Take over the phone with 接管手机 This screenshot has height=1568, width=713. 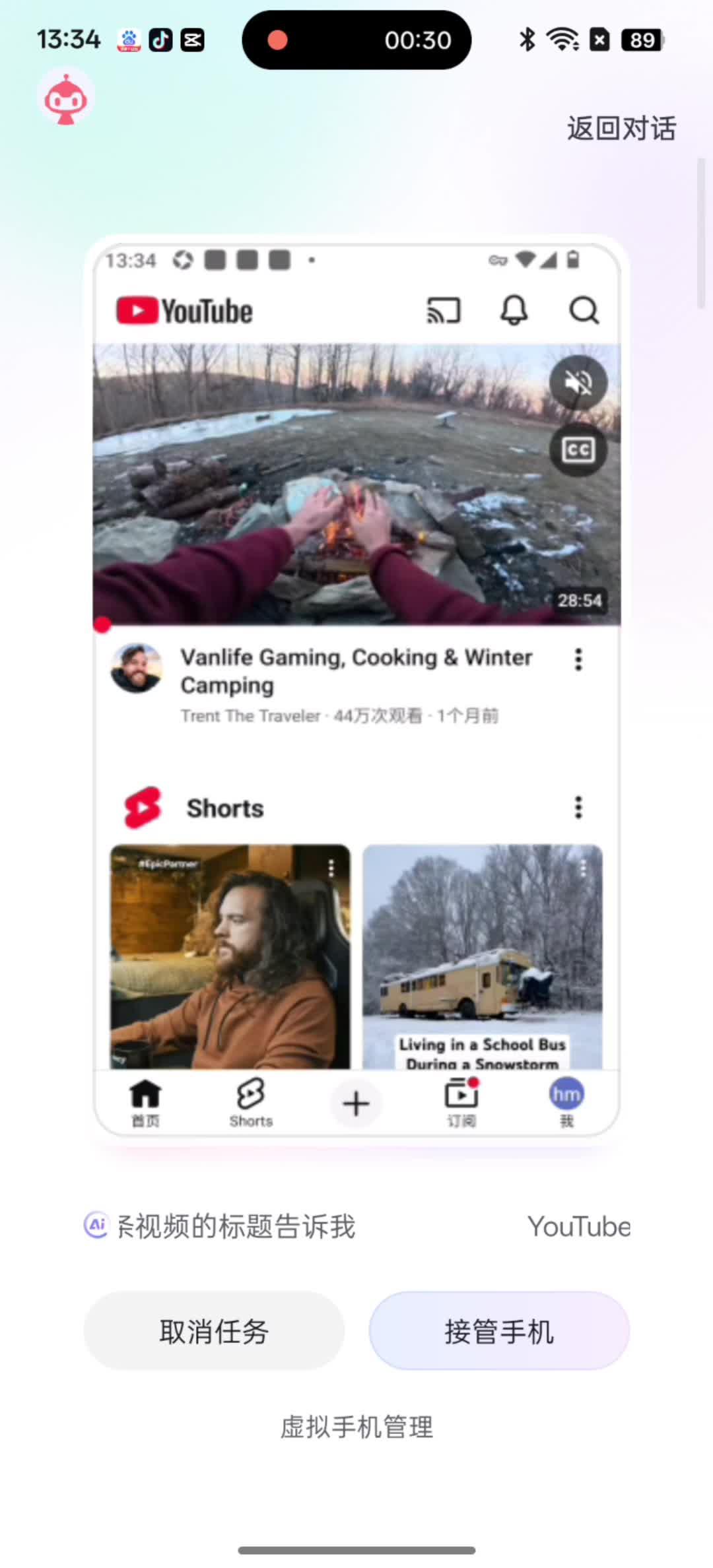coord(499,1331)
